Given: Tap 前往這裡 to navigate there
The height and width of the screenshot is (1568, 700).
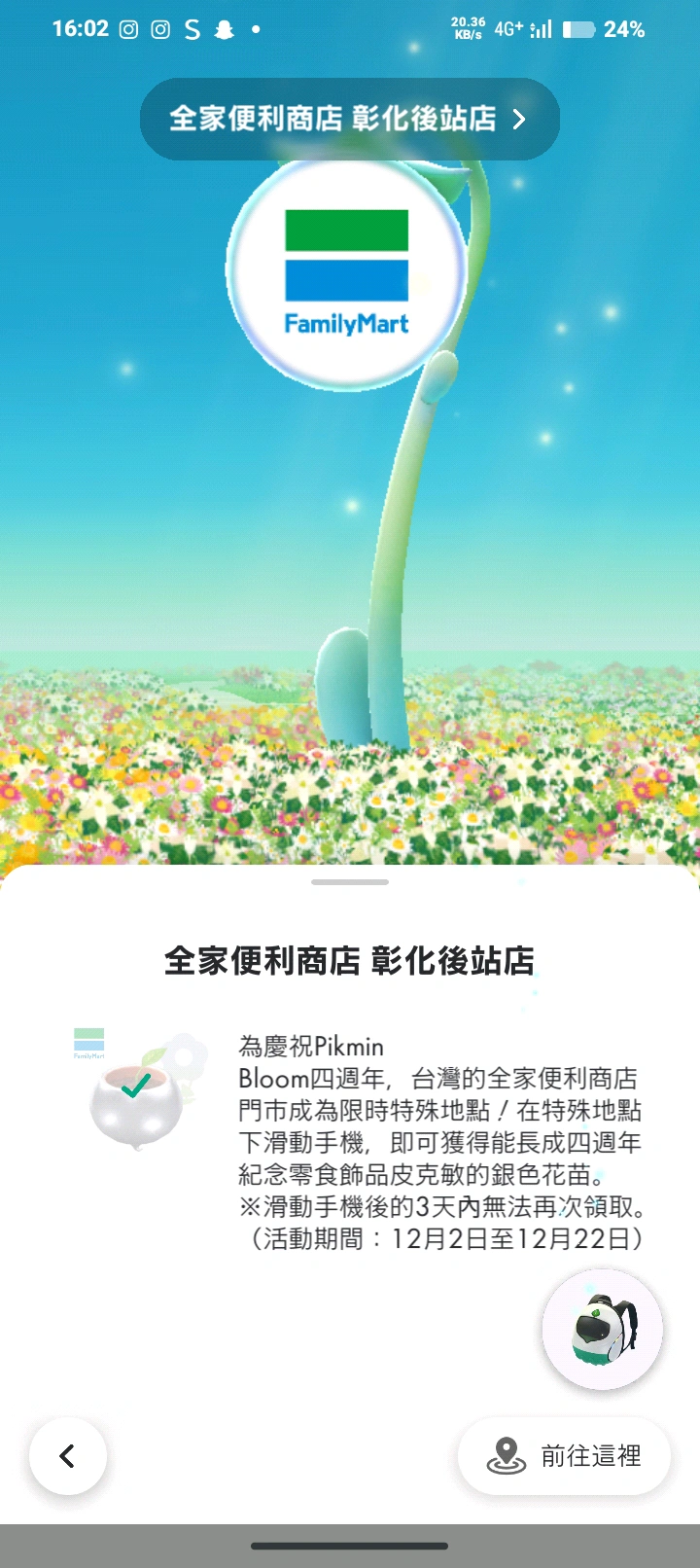Looking at the screenshot, I should (564, 1456).
